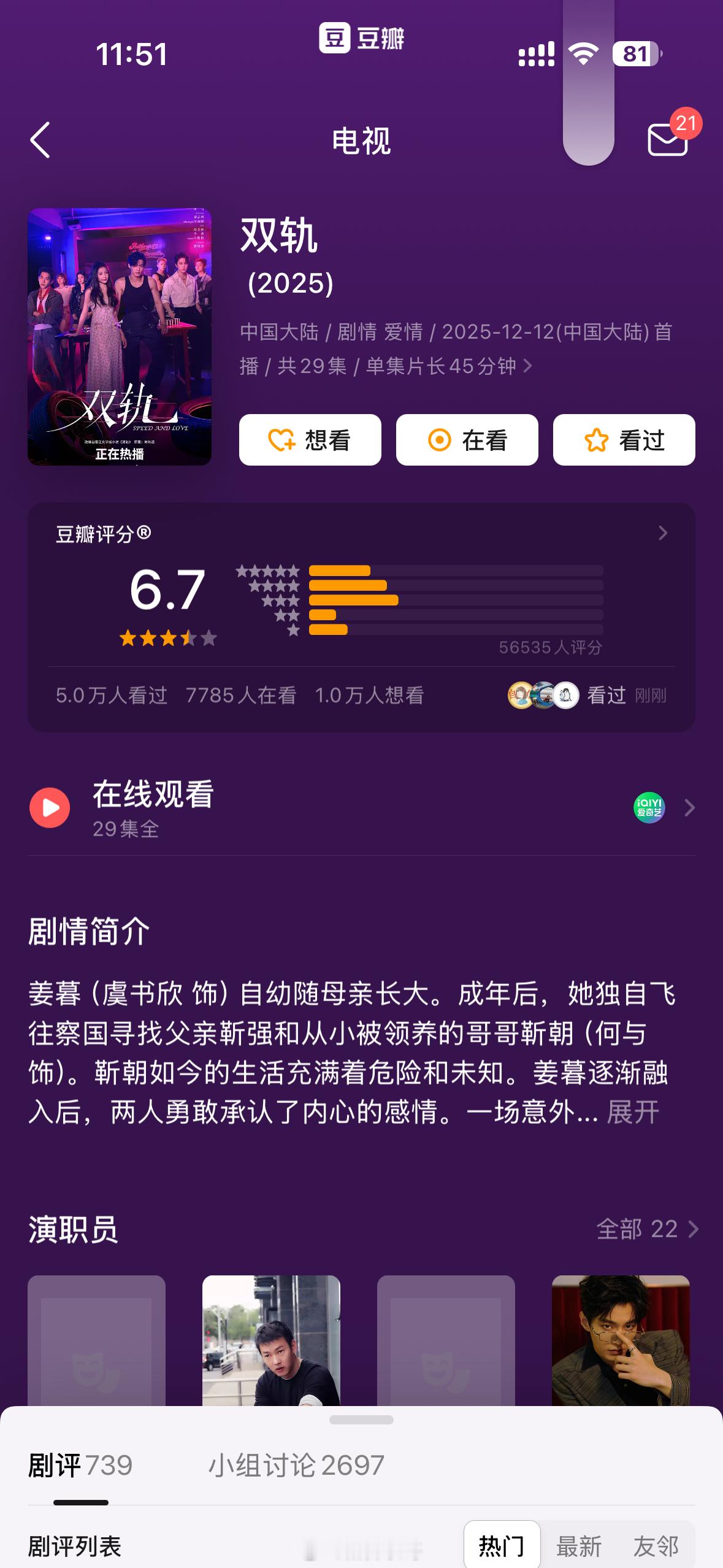The image size is (723, 1568).
Task: Set watching status with 在看
Action: coord(467,440)
